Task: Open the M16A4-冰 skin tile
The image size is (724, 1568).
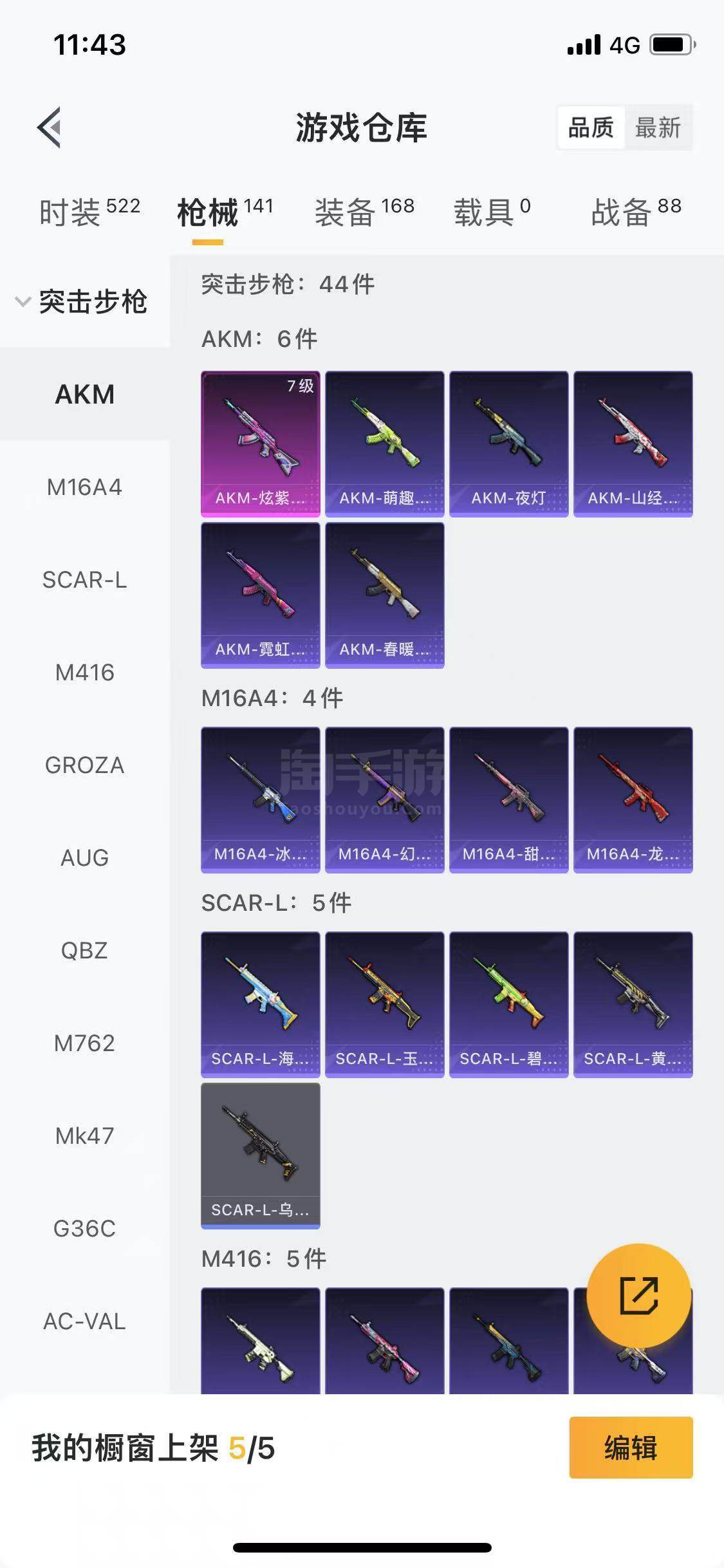Action: (x=261, y=800)
